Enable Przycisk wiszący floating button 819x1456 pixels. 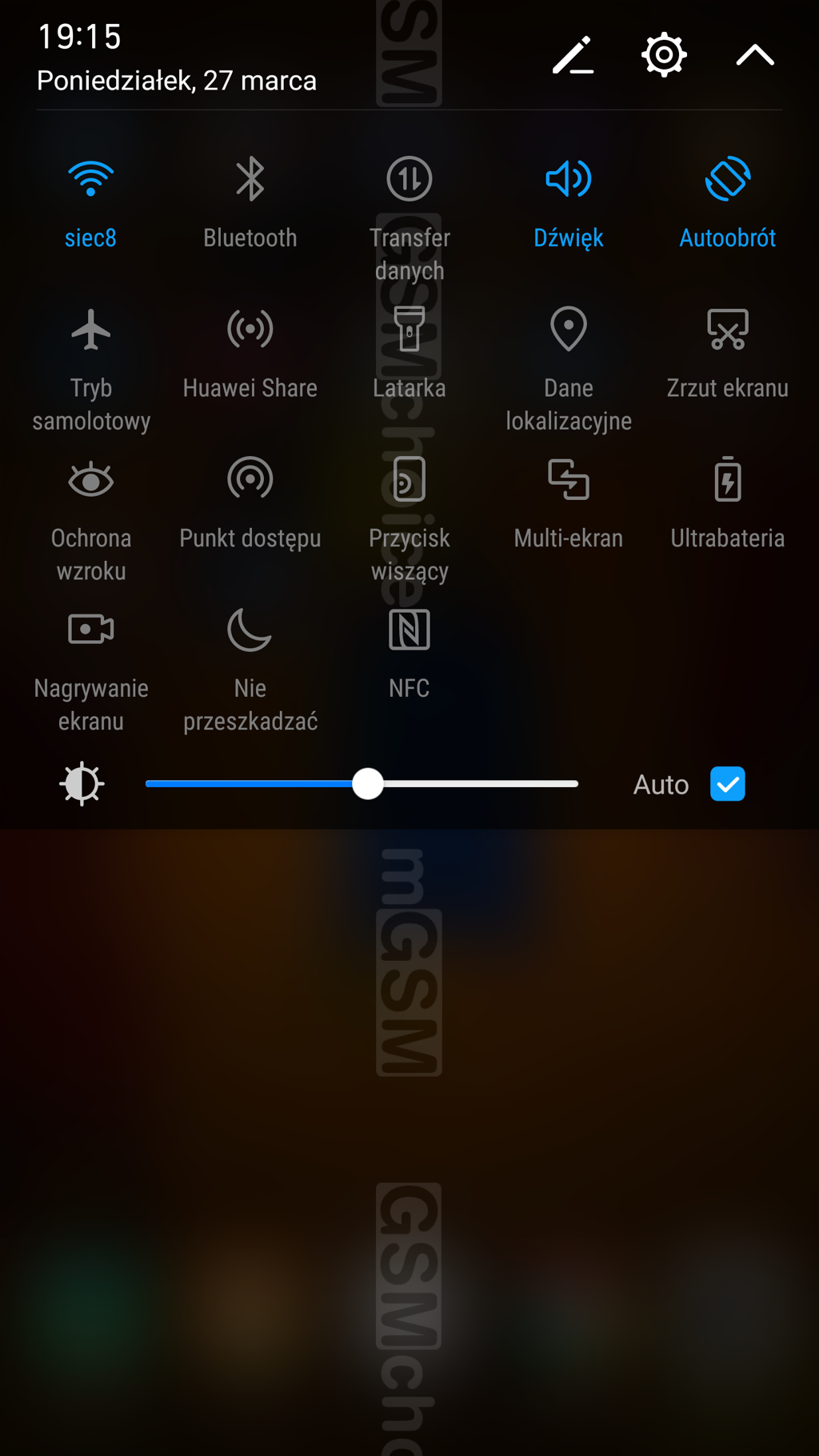409,480
